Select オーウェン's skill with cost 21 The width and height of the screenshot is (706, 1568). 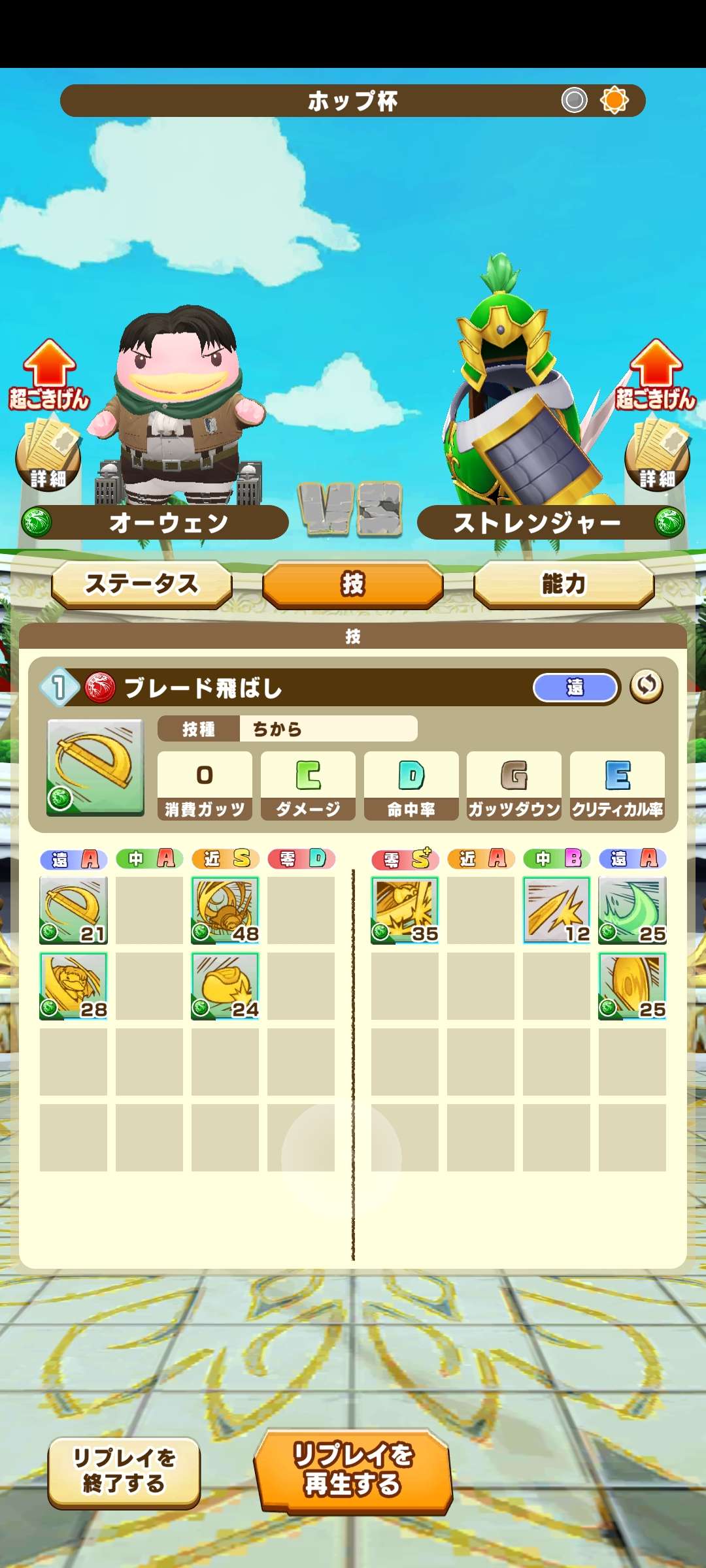click(73, 910)
